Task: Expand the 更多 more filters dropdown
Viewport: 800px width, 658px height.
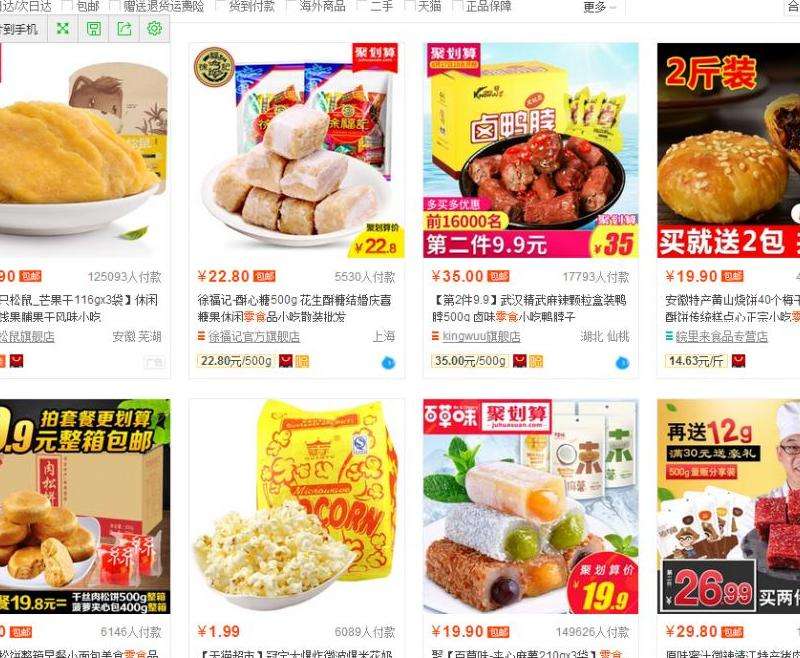Action: click(598, 7)
